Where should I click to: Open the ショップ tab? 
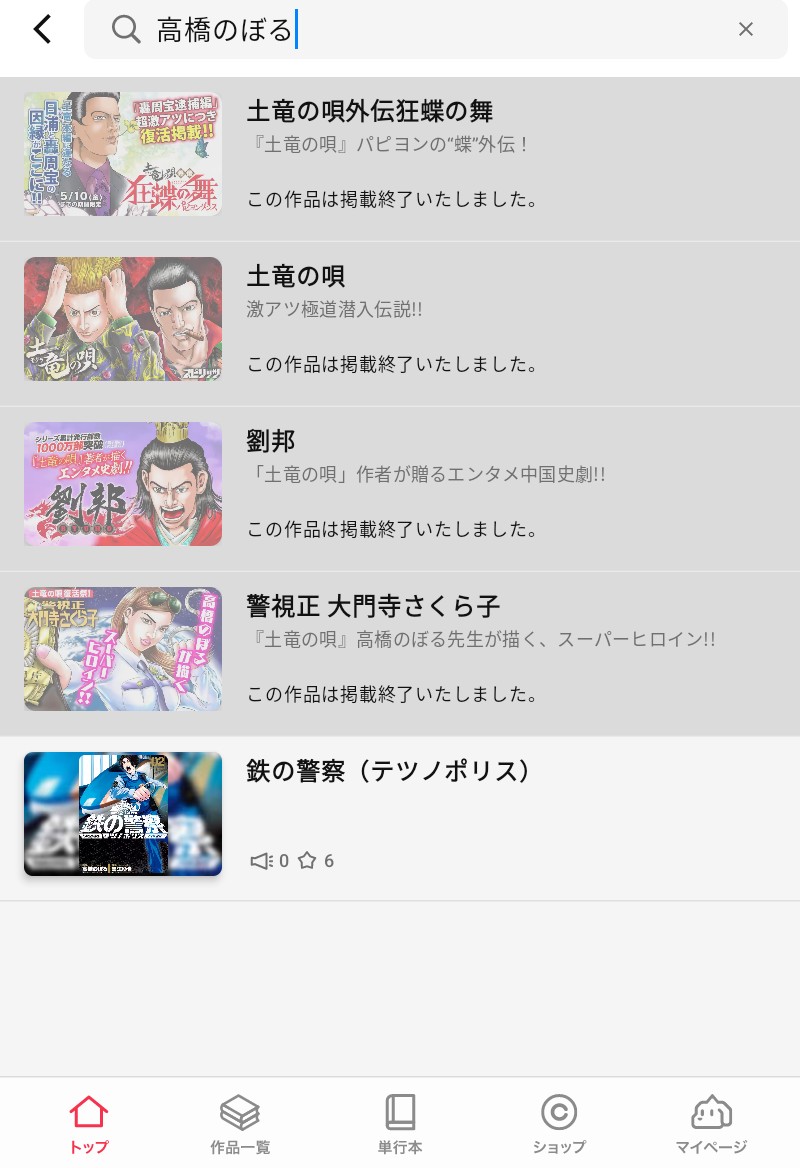559,1124
